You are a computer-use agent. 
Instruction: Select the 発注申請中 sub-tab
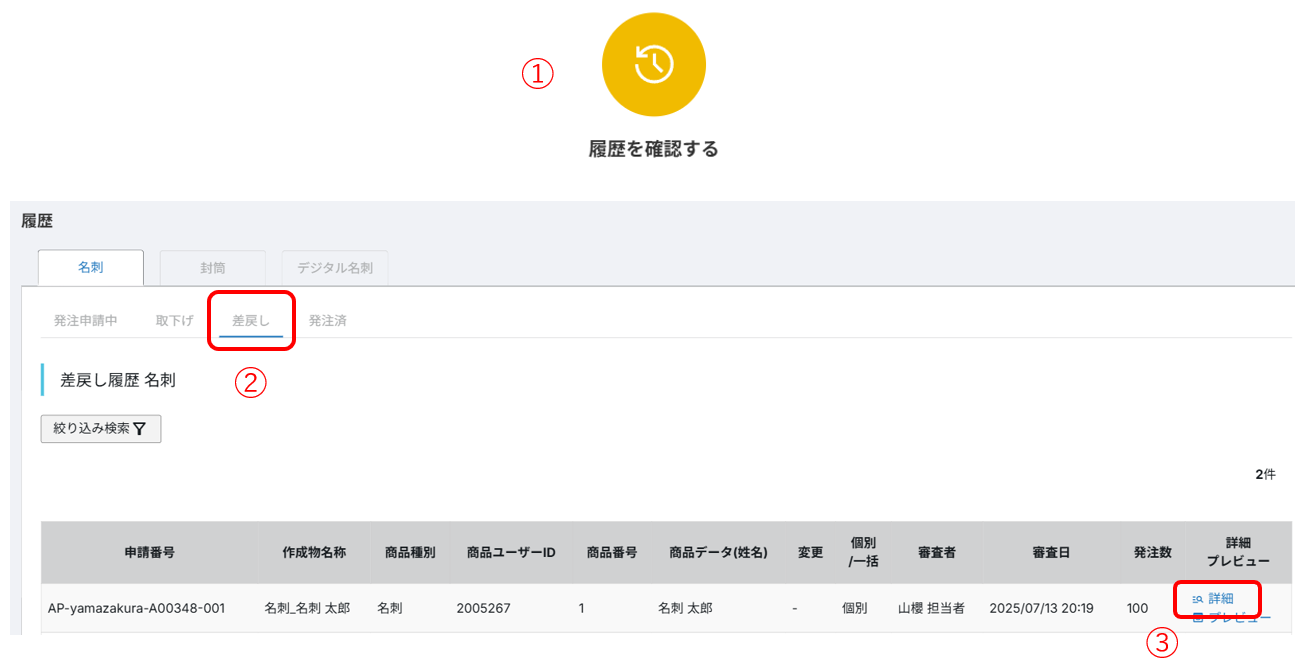[x=86, y=321]
